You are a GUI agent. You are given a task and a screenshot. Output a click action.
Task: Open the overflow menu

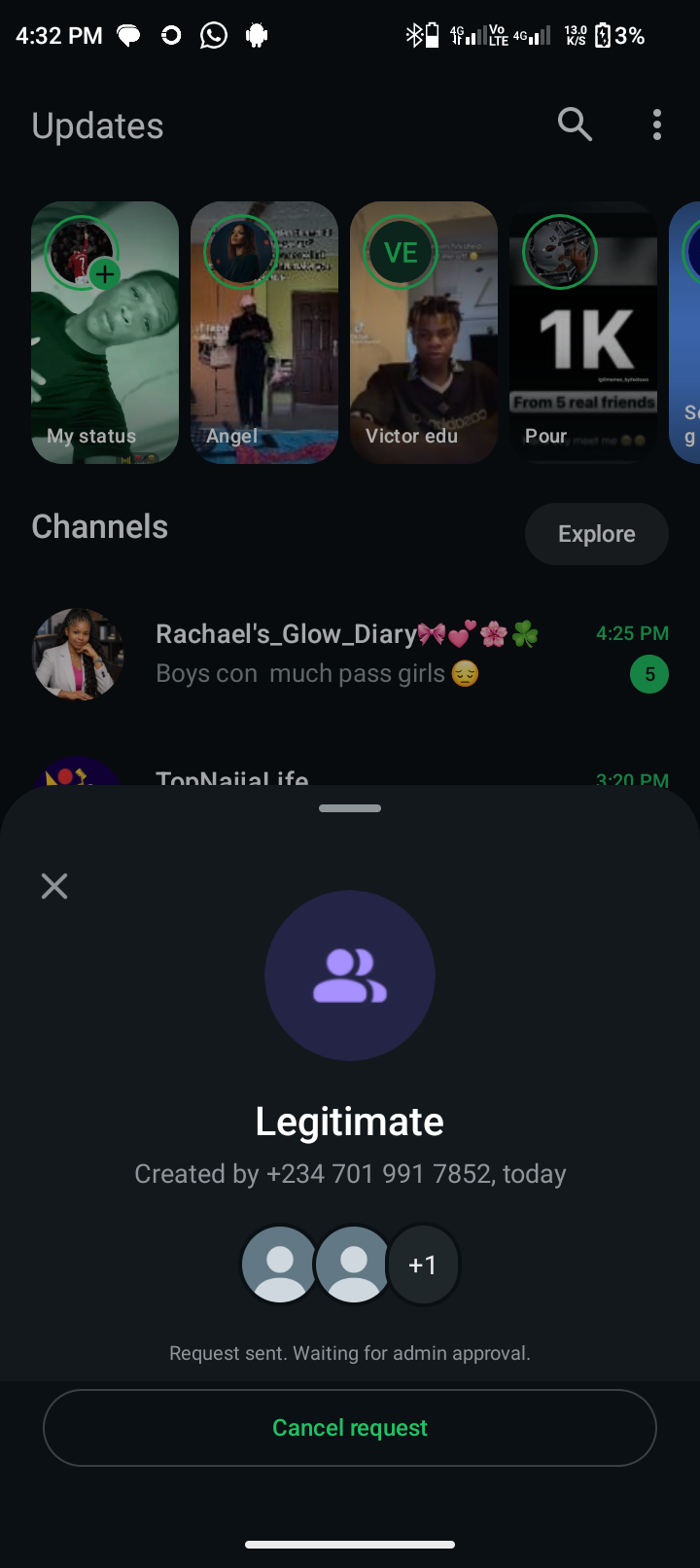coord(657,125)
